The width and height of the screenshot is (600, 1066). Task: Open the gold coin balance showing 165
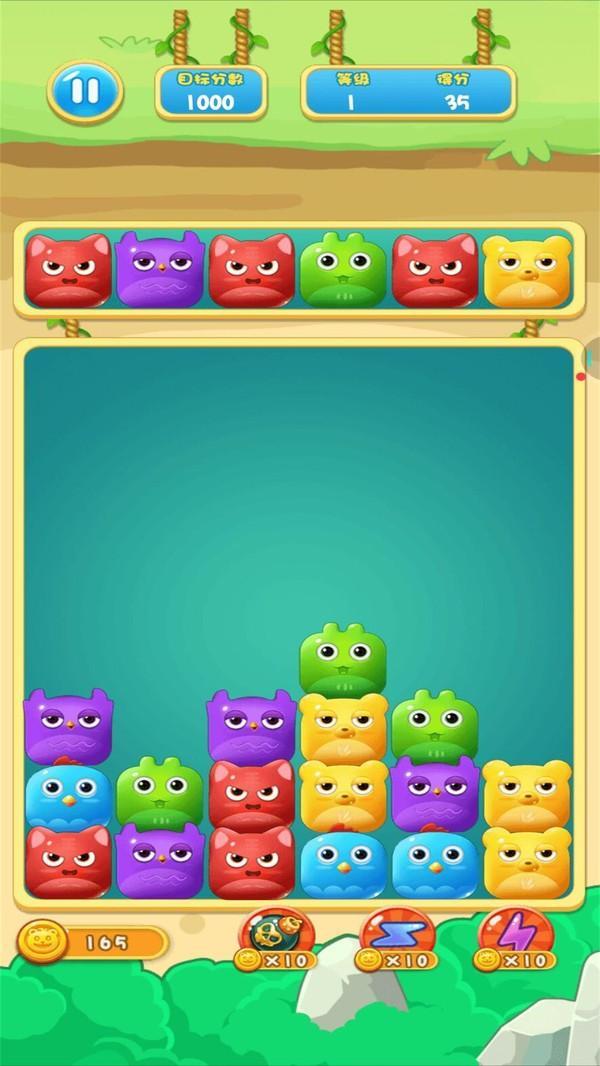[x=92, y=942]
